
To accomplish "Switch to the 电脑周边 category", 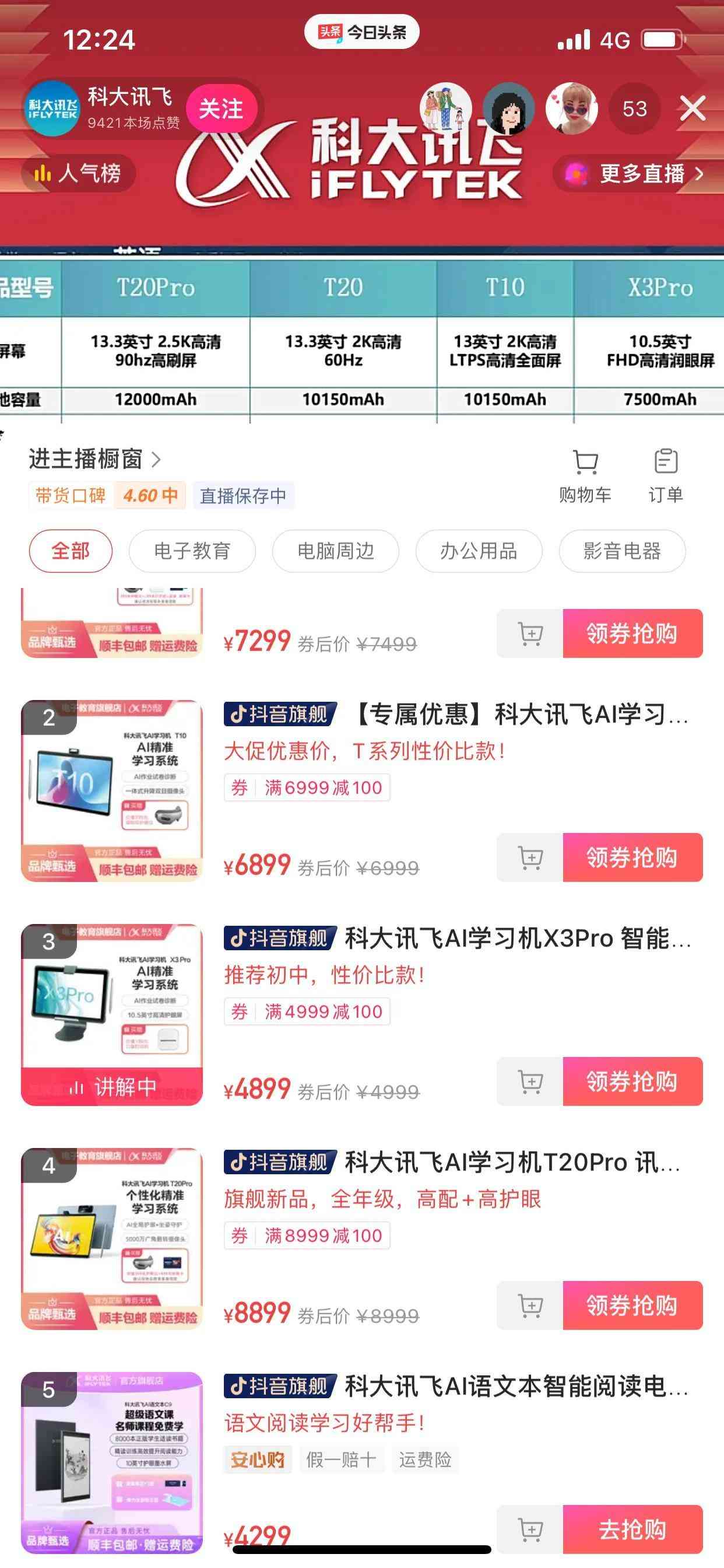I will [x=335, y=551].
